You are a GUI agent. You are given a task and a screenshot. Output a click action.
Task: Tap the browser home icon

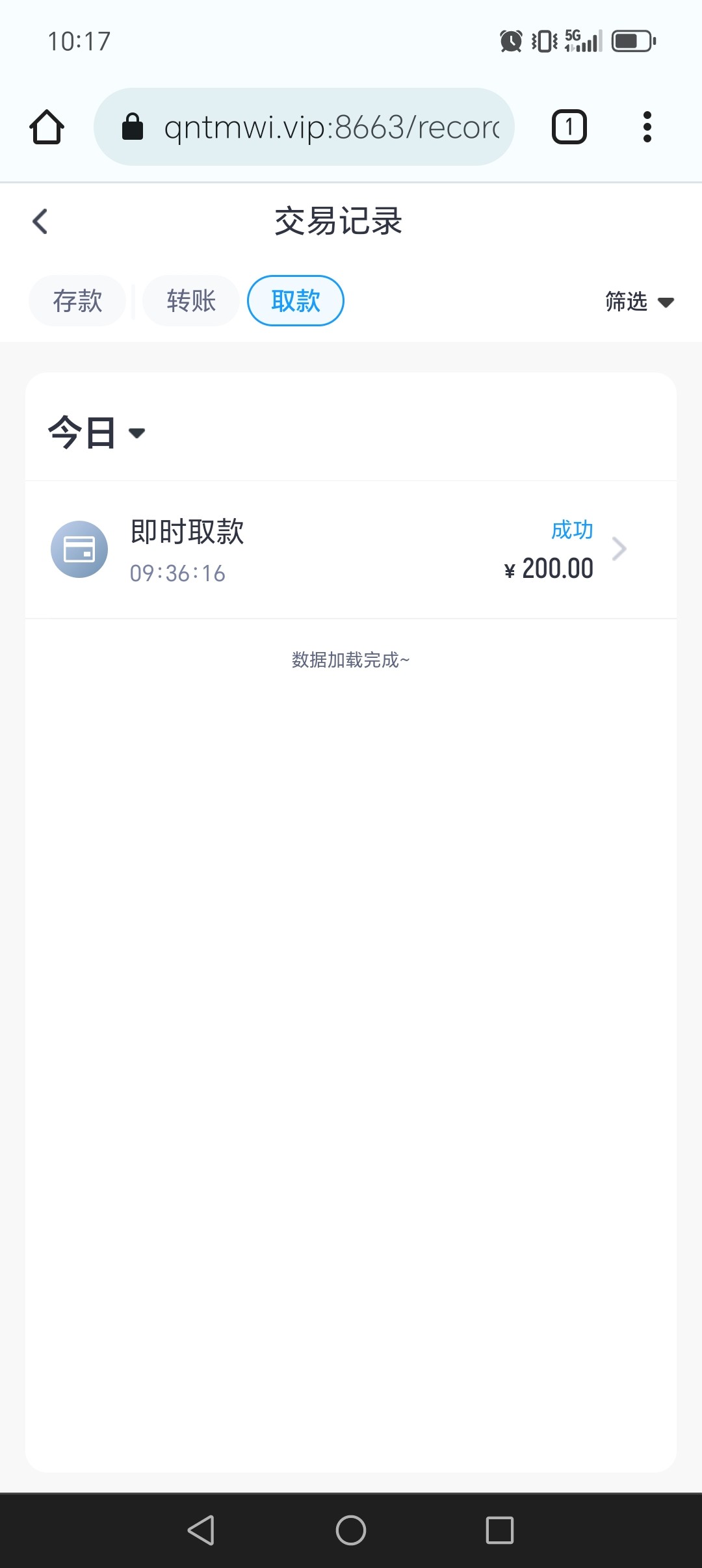tap(47, 127)
